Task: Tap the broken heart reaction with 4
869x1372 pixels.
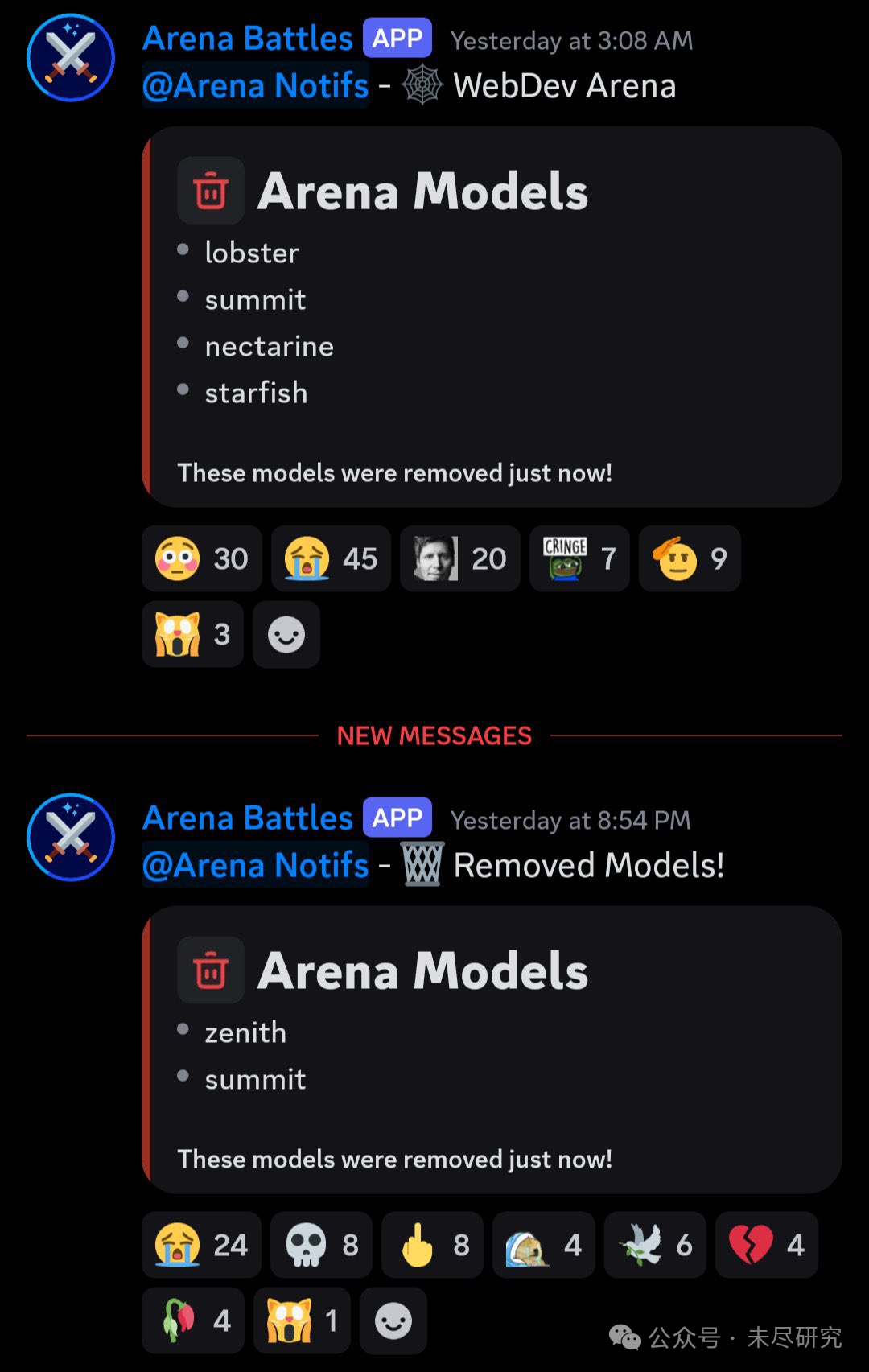Action: tap(766, 1245)
